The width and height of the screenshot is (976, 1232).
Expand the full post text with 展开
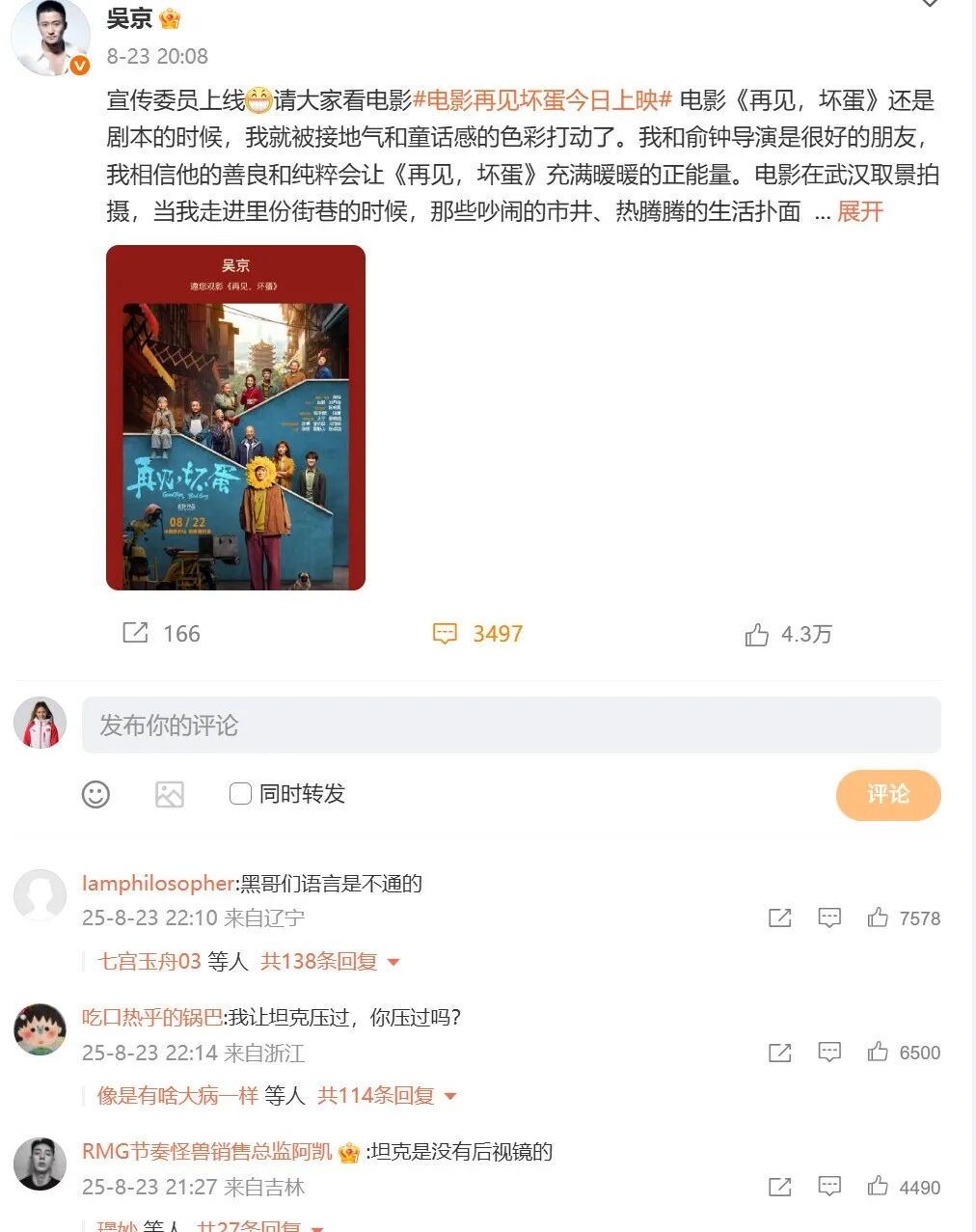[859, 211]
